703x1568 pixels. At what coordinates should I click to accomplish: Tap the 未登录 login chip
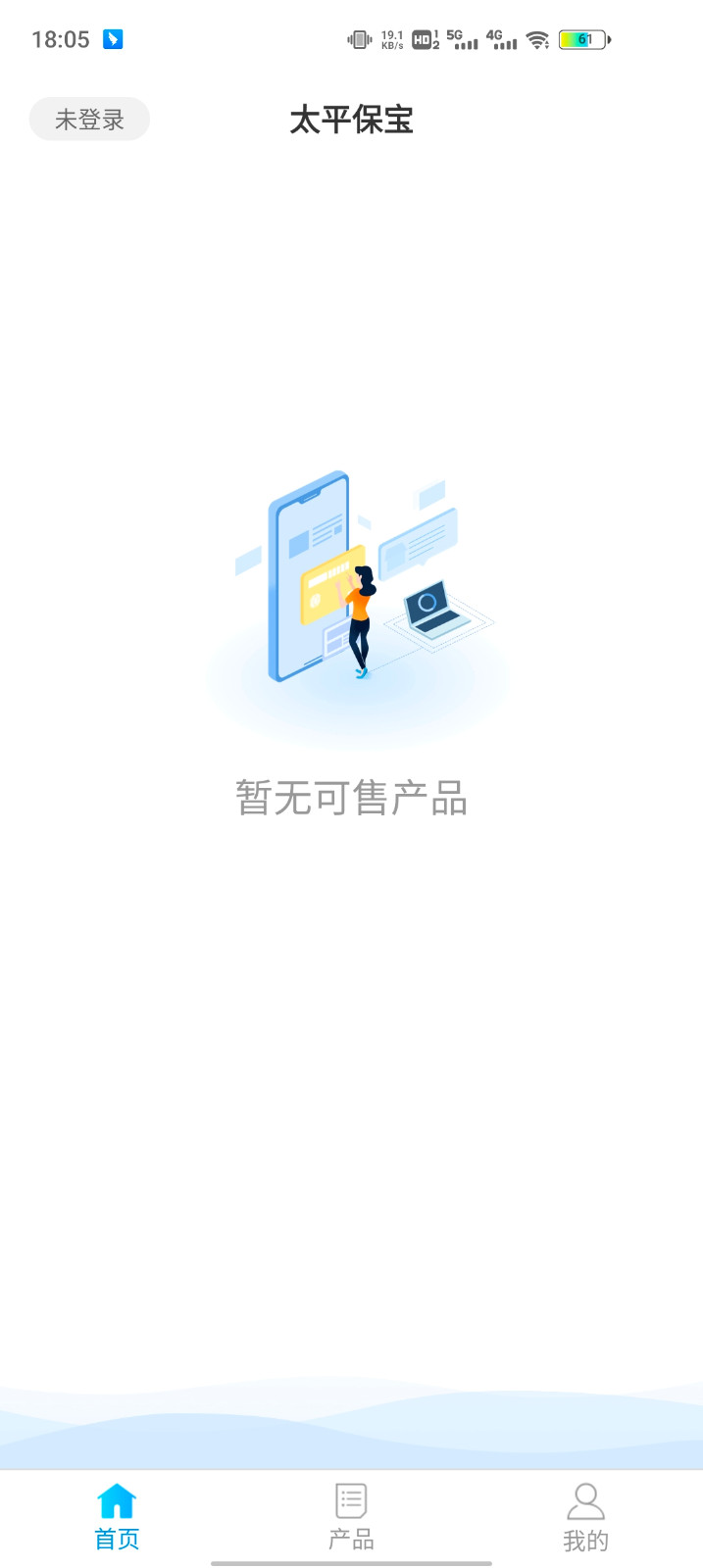pyautogui.click(x=89, y=120)
